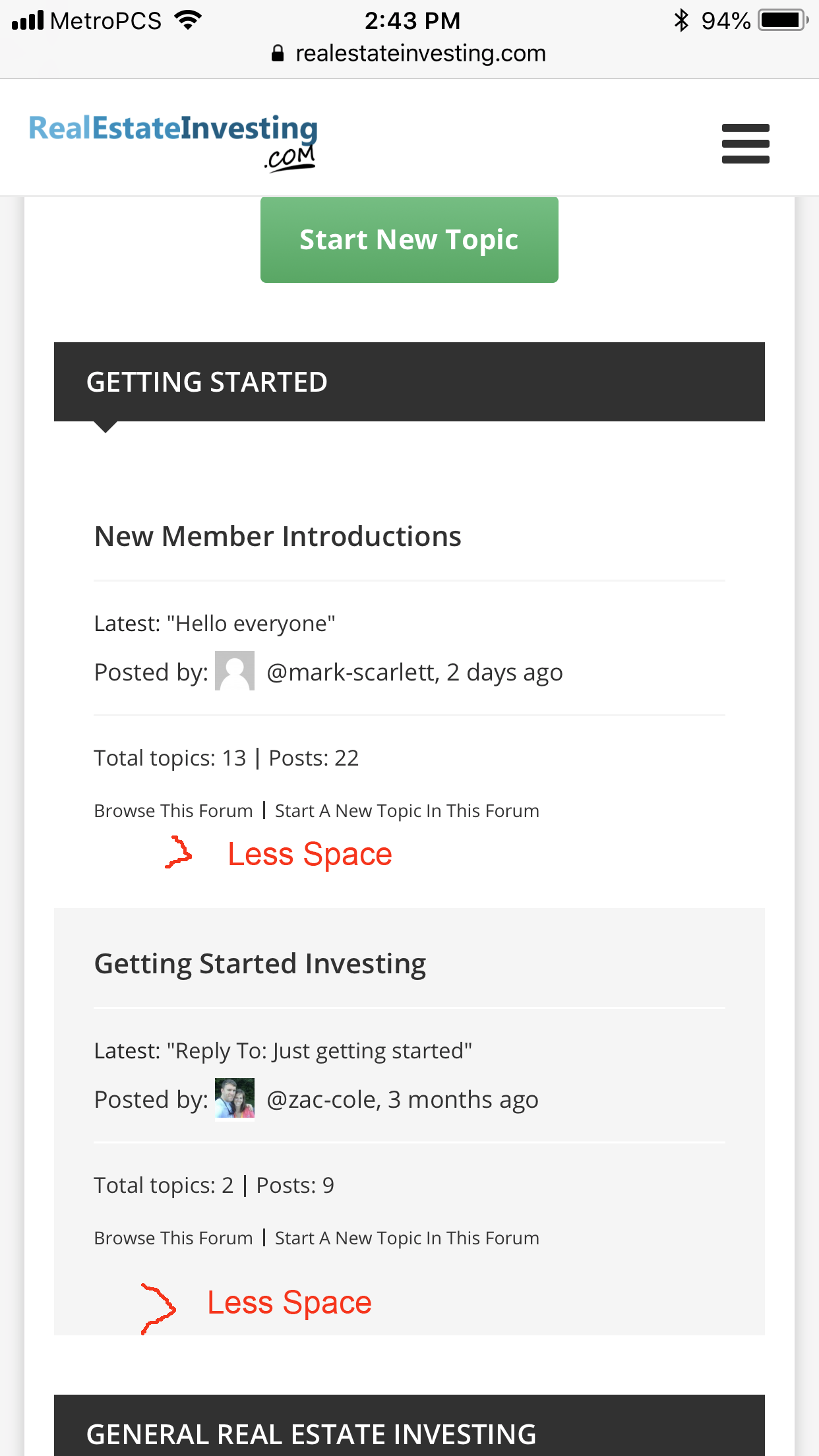View @mark-scarlett's profile
This screenshot has height=1456, width=819.
click(x=352, y=672)
